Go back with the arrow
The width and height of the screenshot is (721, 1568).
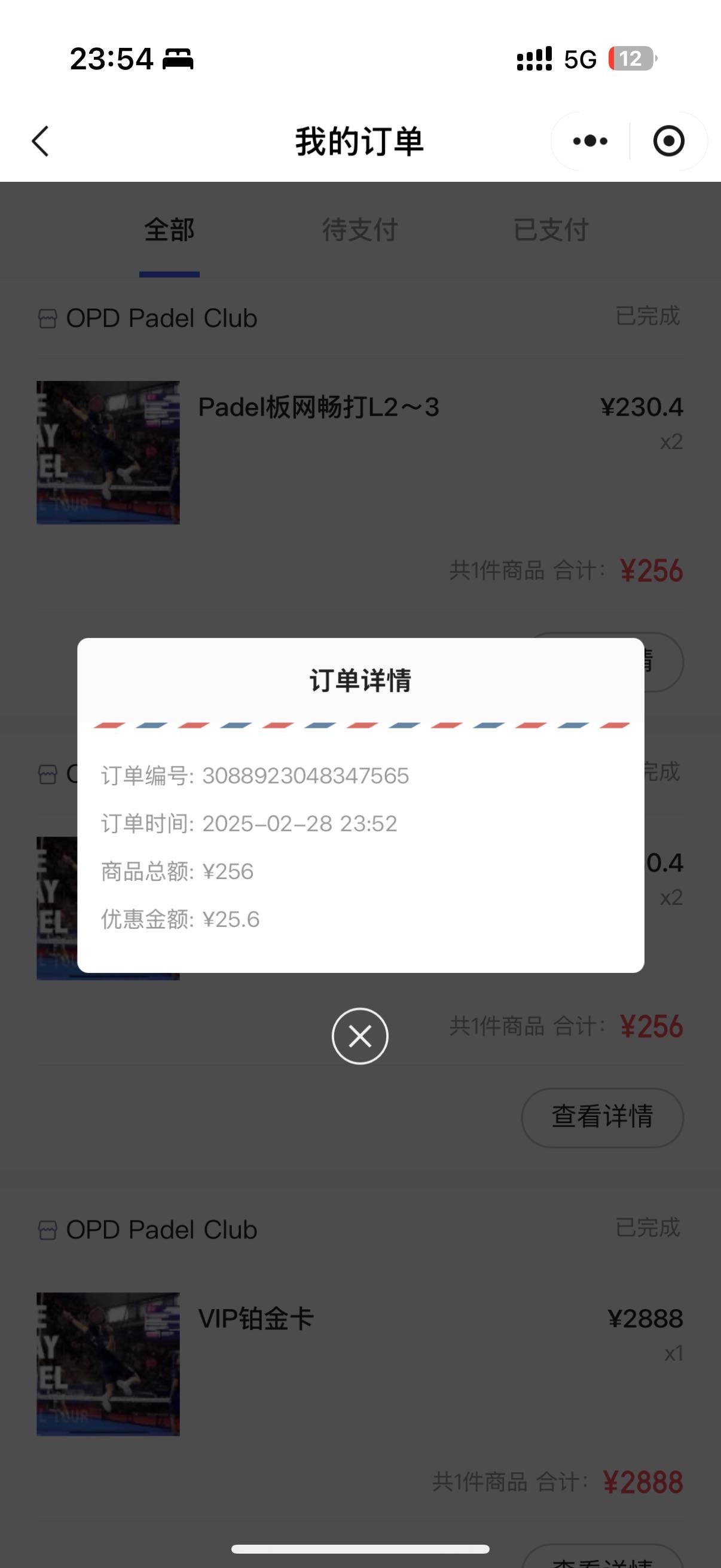(40, 142)
